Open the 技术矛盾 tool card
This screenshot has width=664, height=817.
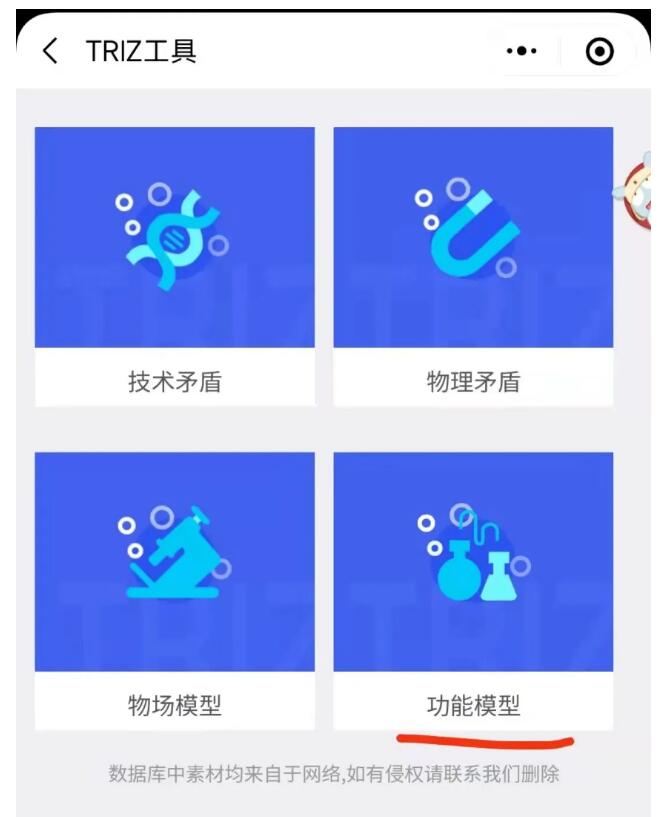[x=174, y=265]
